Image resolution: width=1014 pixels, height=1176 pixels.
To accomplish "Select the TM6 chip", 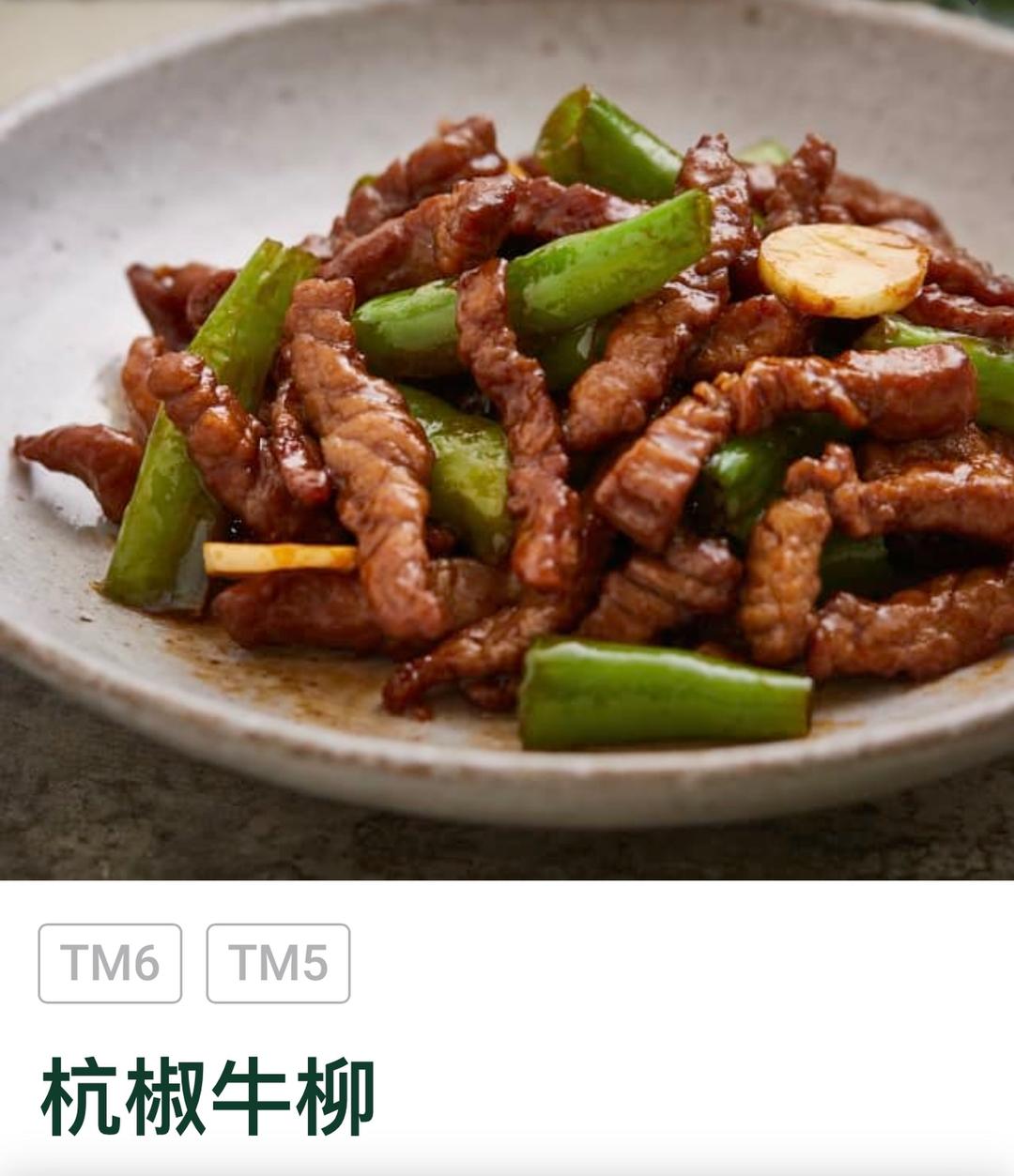I will tap(110, 963).
